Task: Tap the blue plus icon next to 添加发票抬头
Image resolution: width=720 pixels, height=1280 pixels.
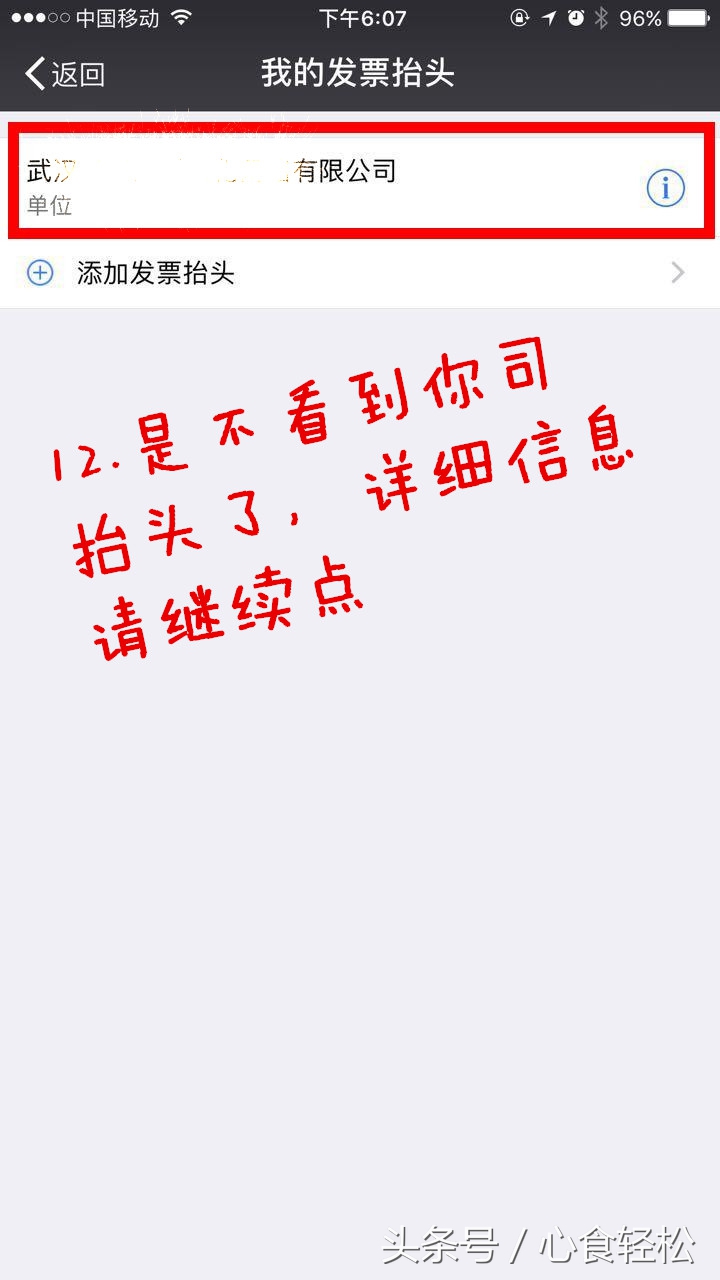Action: pos(38,273)
